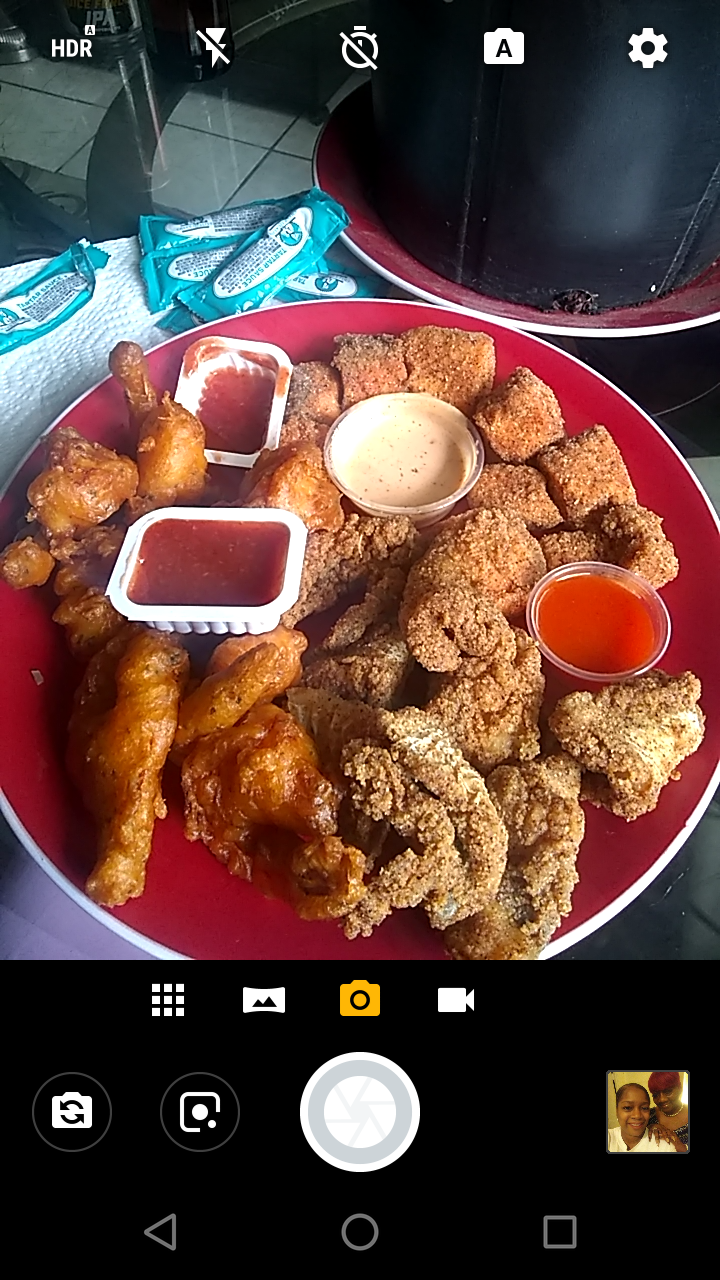Switch to video recording mode
The height and width of the screenshot is (1280, 720).
pos(456,999)
